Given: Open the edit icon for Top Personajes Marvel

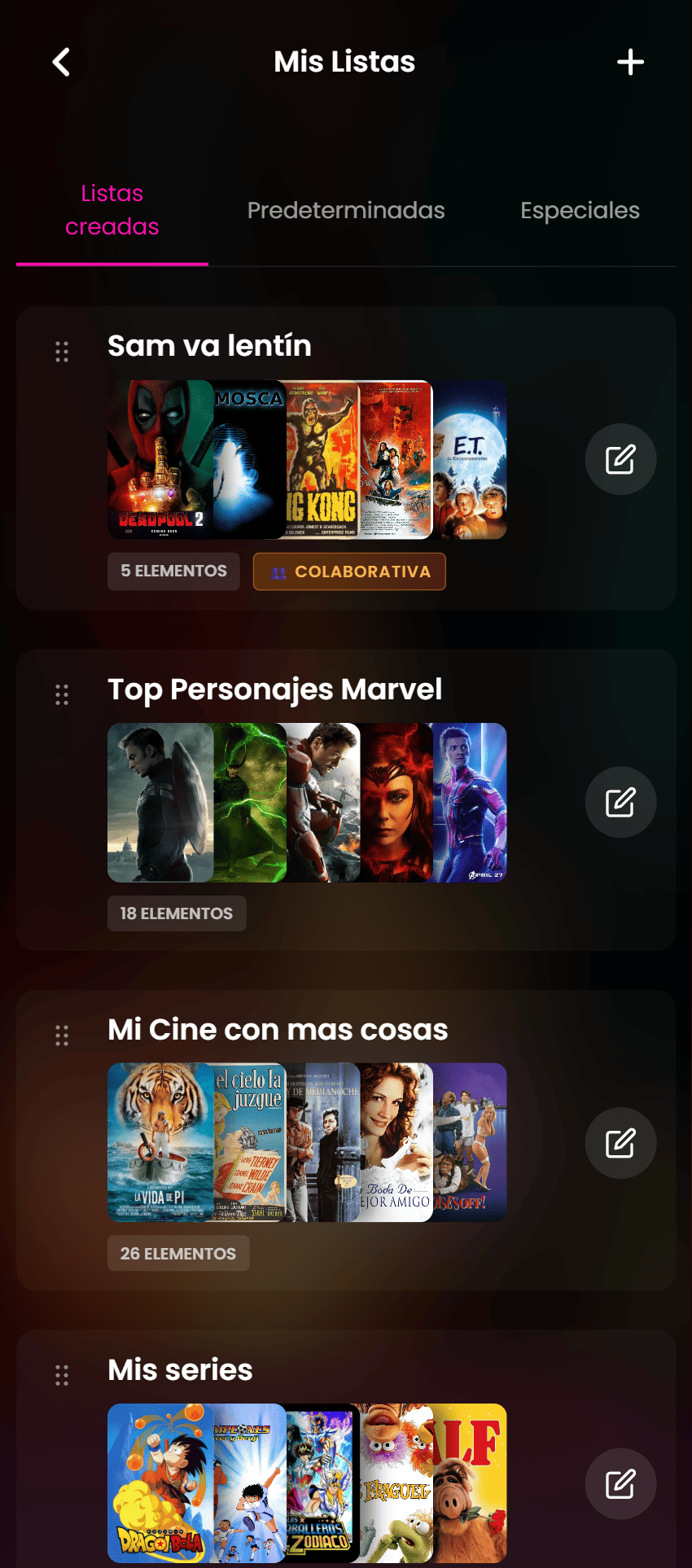Looking at the screenshot, I should (620, 802).
